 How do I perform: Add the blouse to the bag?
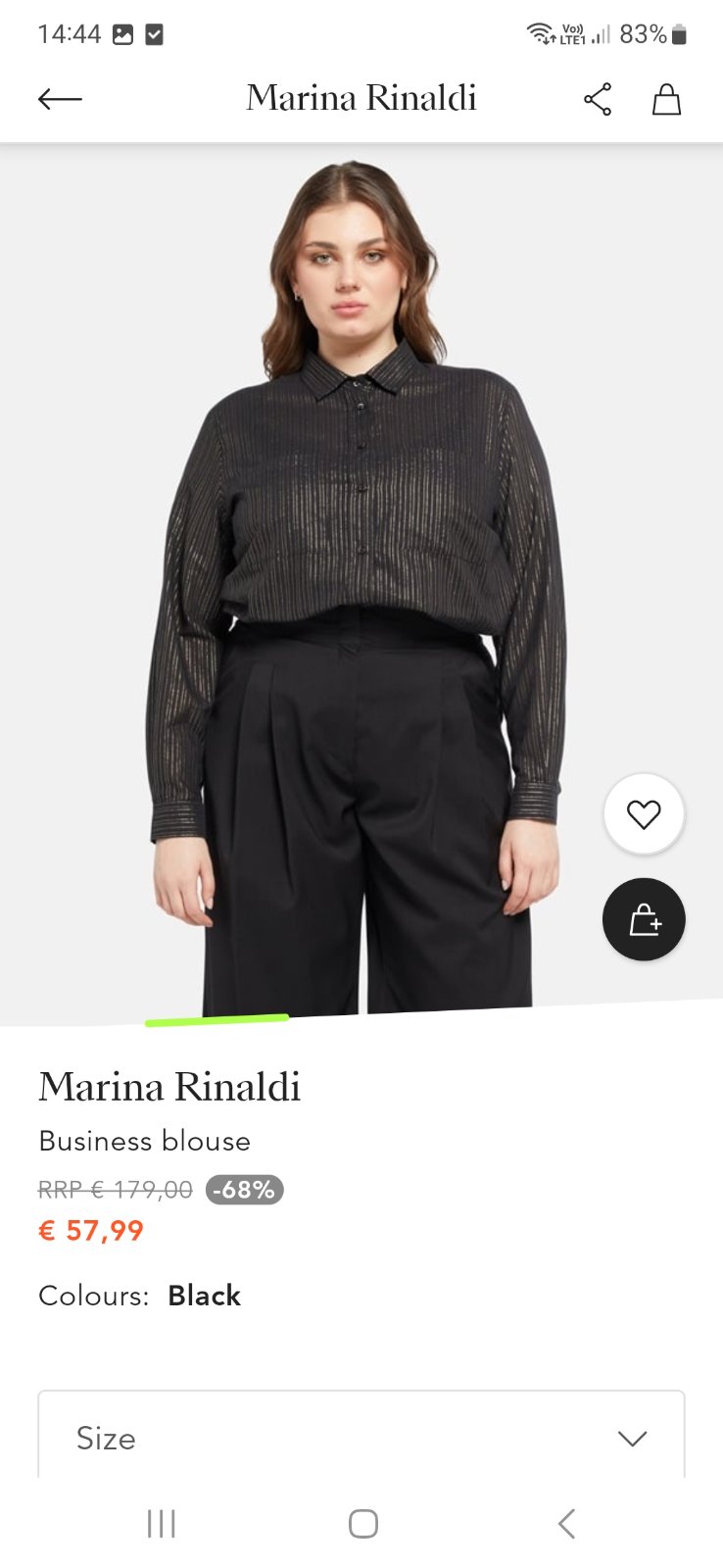click(x=644, y=919)
